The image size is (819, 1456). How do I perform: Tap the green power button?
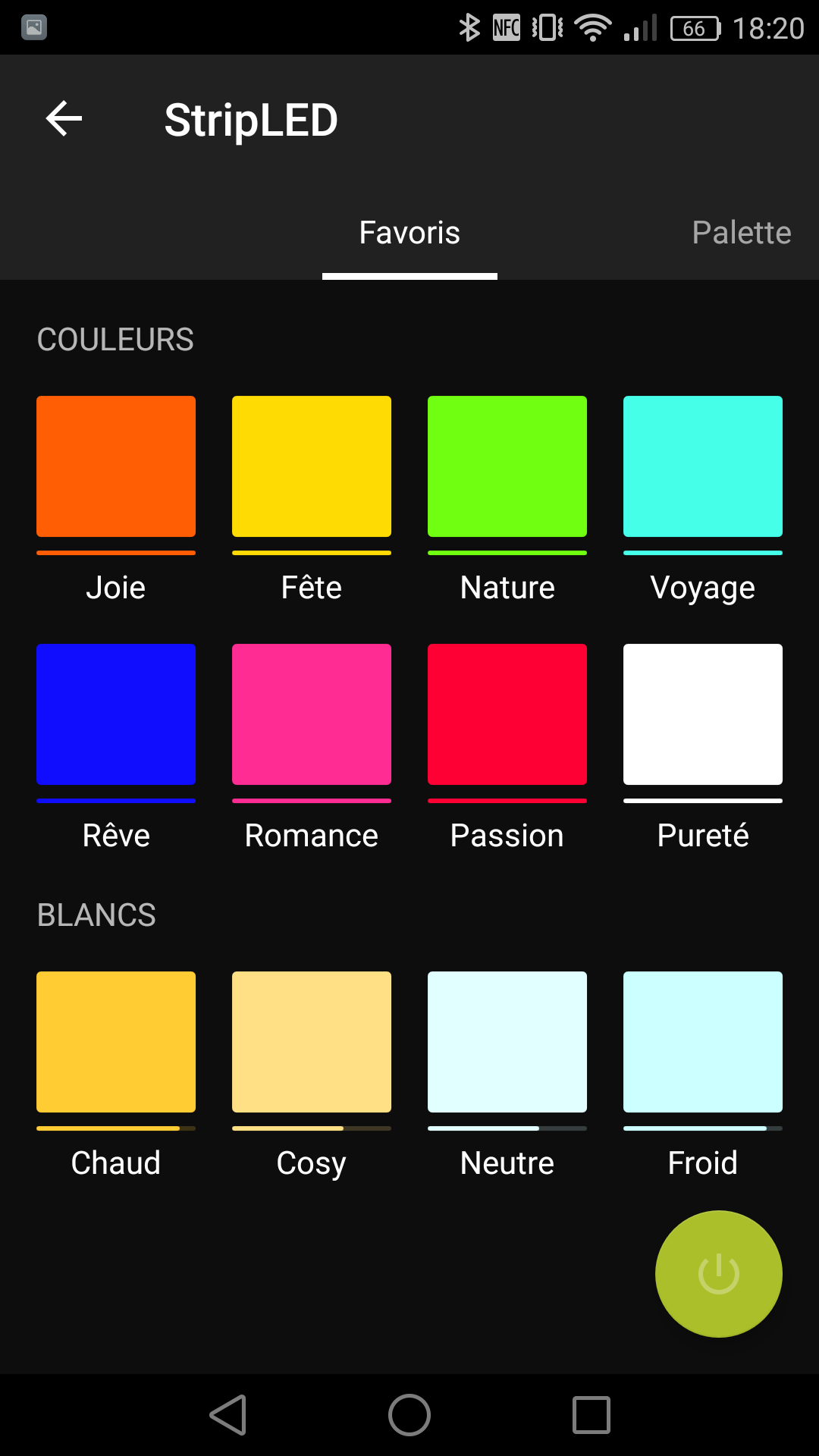719,1274
